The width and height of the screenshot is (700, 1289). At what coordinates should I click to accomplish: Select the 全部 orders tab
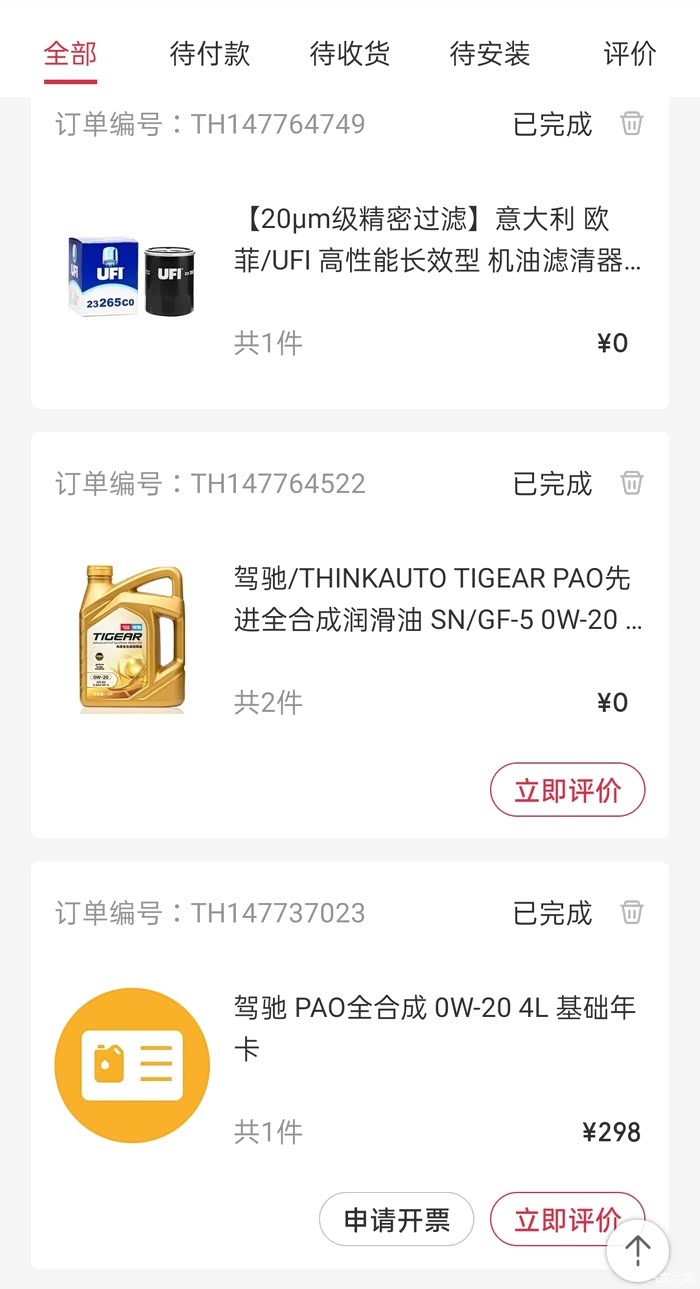click(70, 54)
